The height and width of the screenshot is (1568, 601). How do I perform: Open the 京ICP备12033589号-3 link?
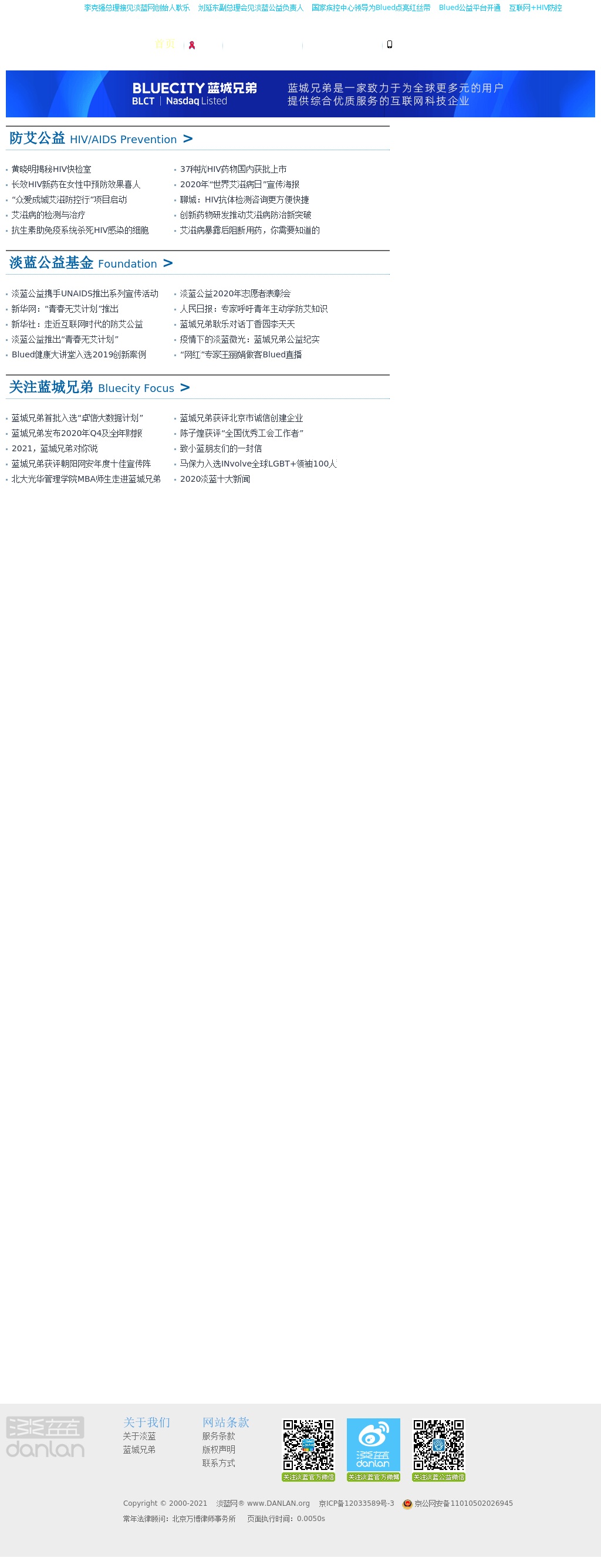356,1503
